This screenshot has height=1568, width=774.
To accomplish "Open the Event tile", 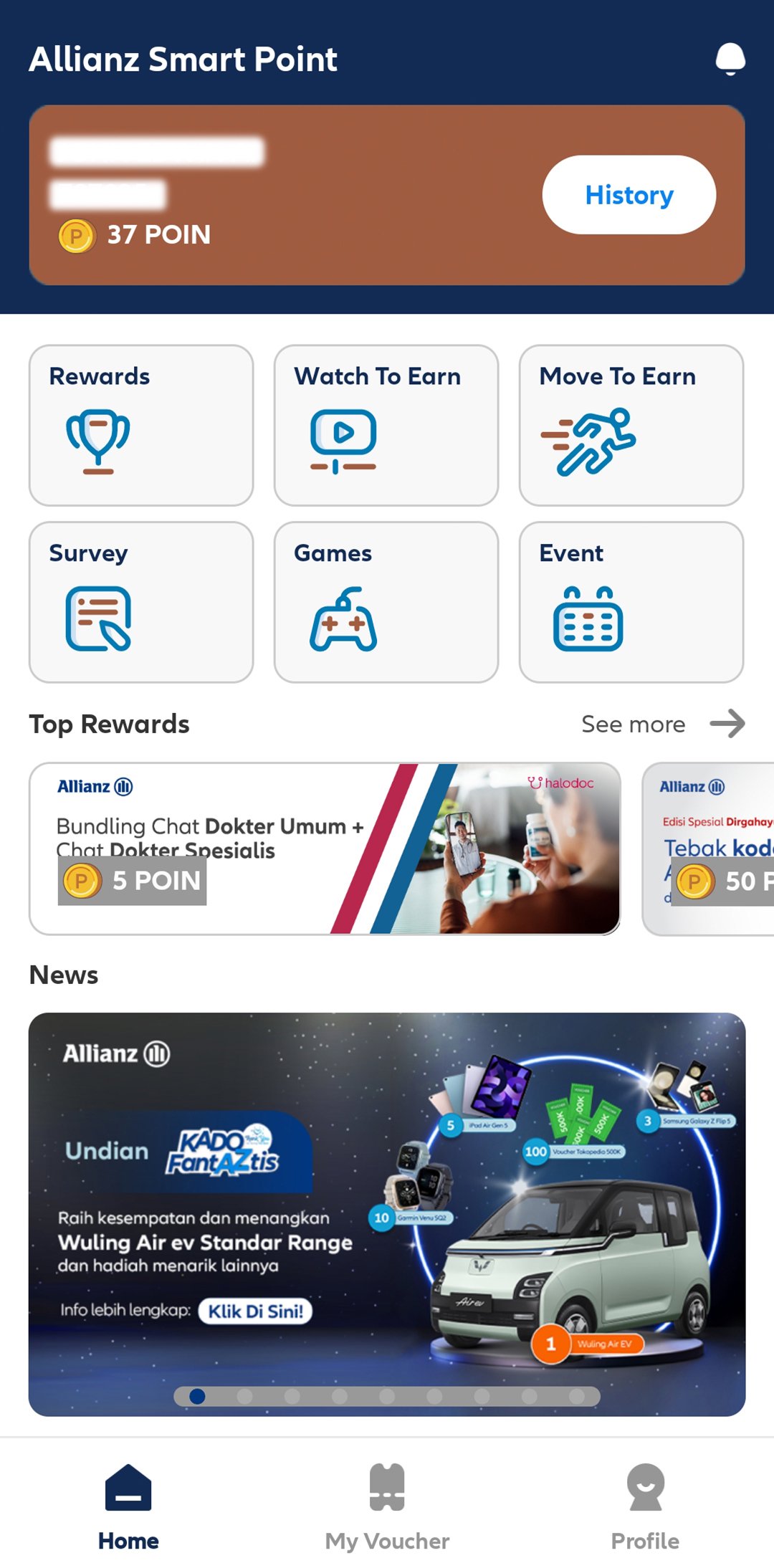I will pos(631,602).
